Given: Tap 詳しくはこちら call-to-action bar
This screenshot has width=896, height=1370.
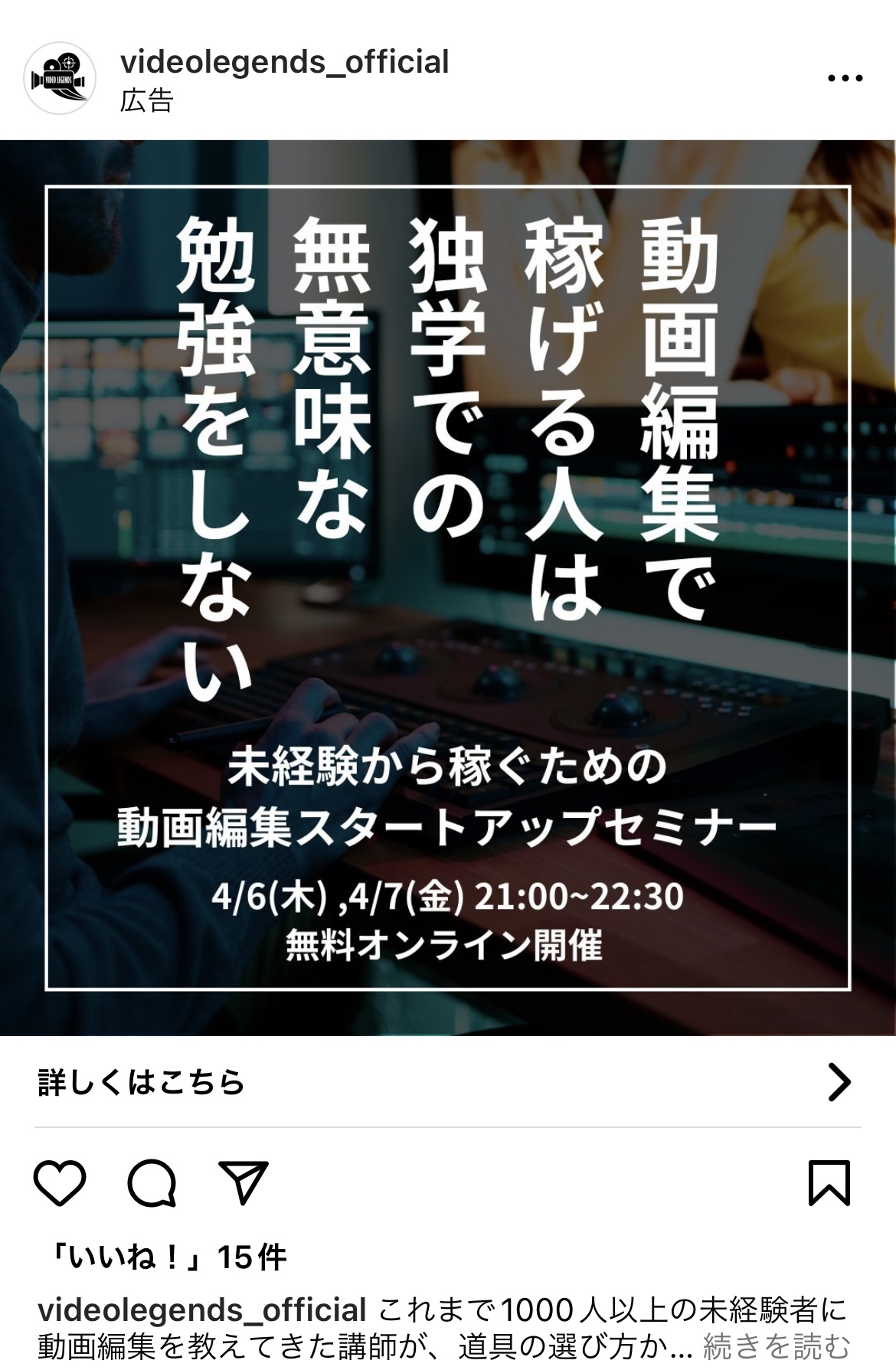Looking at the screenshot, I should point(448,1082).
